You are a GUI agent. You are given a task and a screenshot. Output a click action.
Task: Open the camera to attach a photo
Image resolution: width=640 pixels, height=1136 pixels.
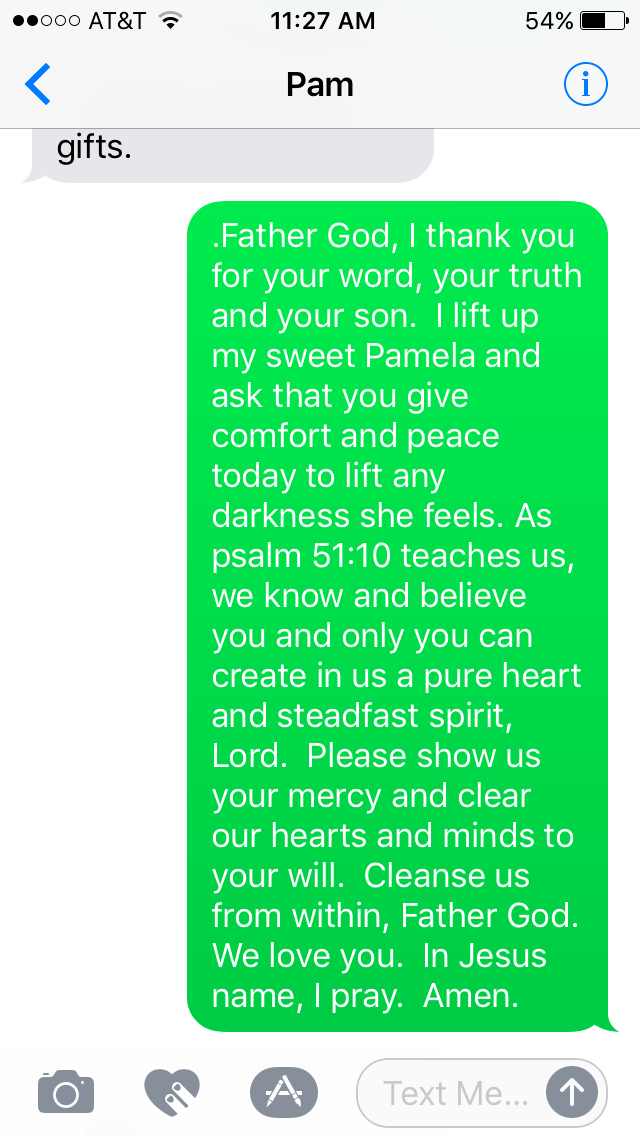[66, 1092]
